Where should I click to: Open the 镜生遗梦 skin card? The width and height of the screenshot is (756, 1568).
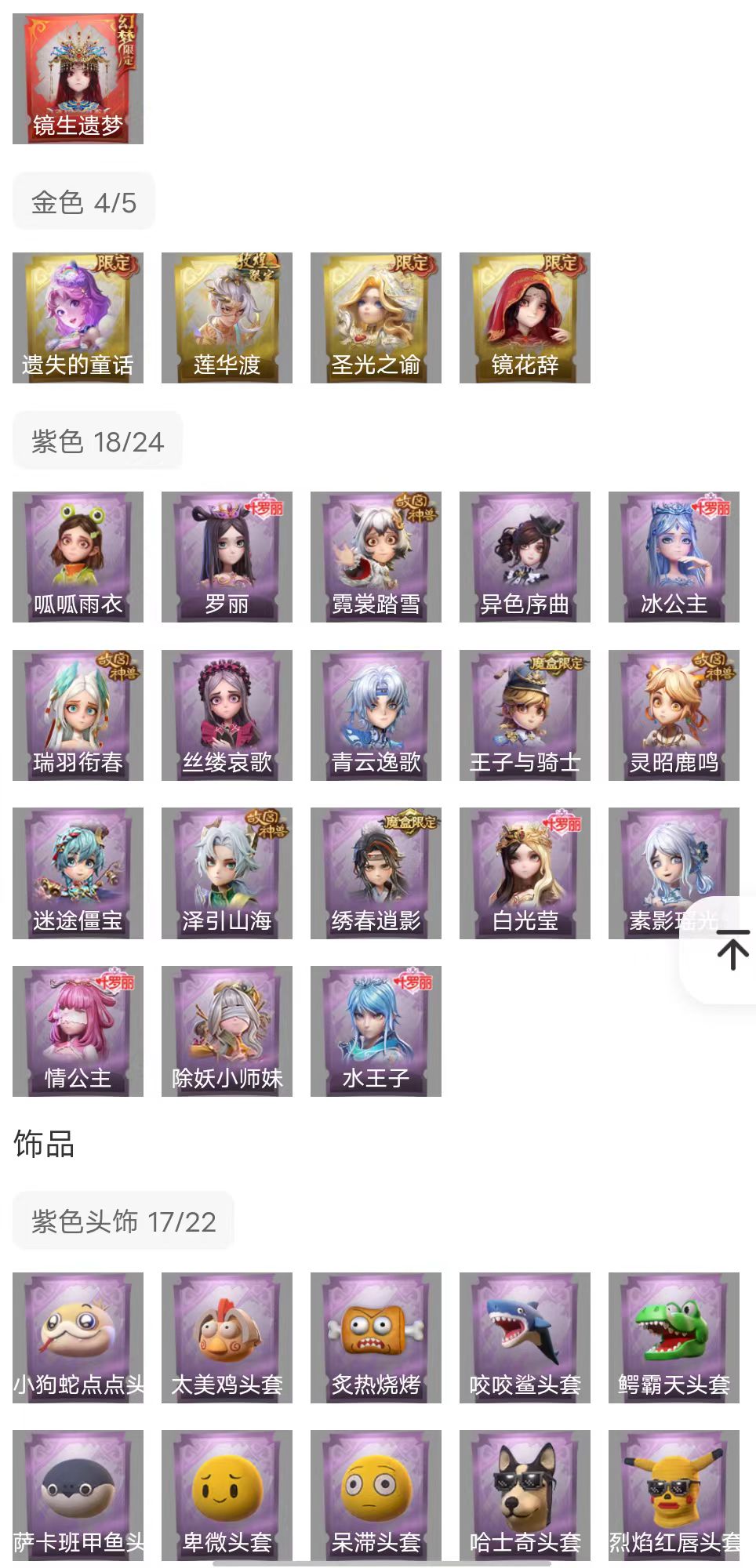coord(78,78)
